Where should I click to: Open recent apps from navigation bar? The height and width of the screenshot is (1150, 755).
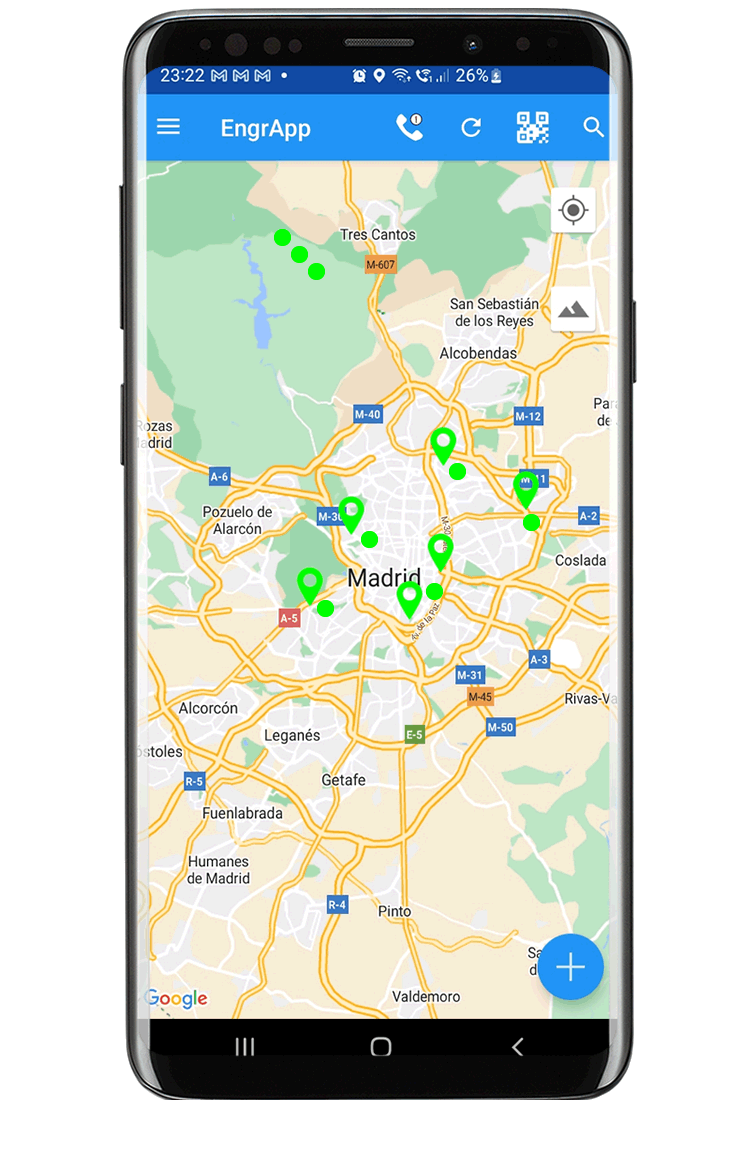[245, 1047]
